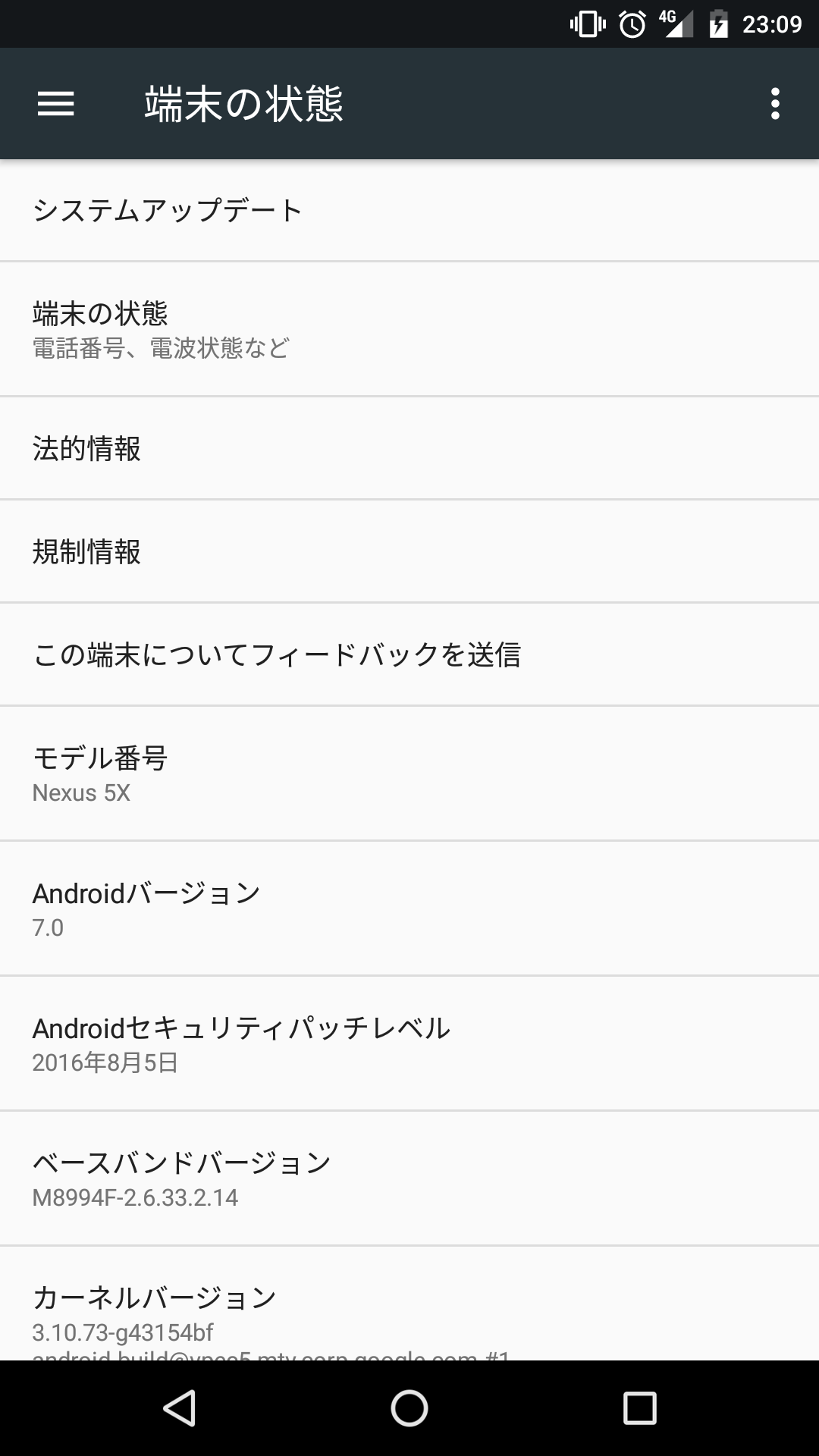The image size is (819, 1456).
Task: Open the three-dot overflow menu
Action: pos(775,104)
